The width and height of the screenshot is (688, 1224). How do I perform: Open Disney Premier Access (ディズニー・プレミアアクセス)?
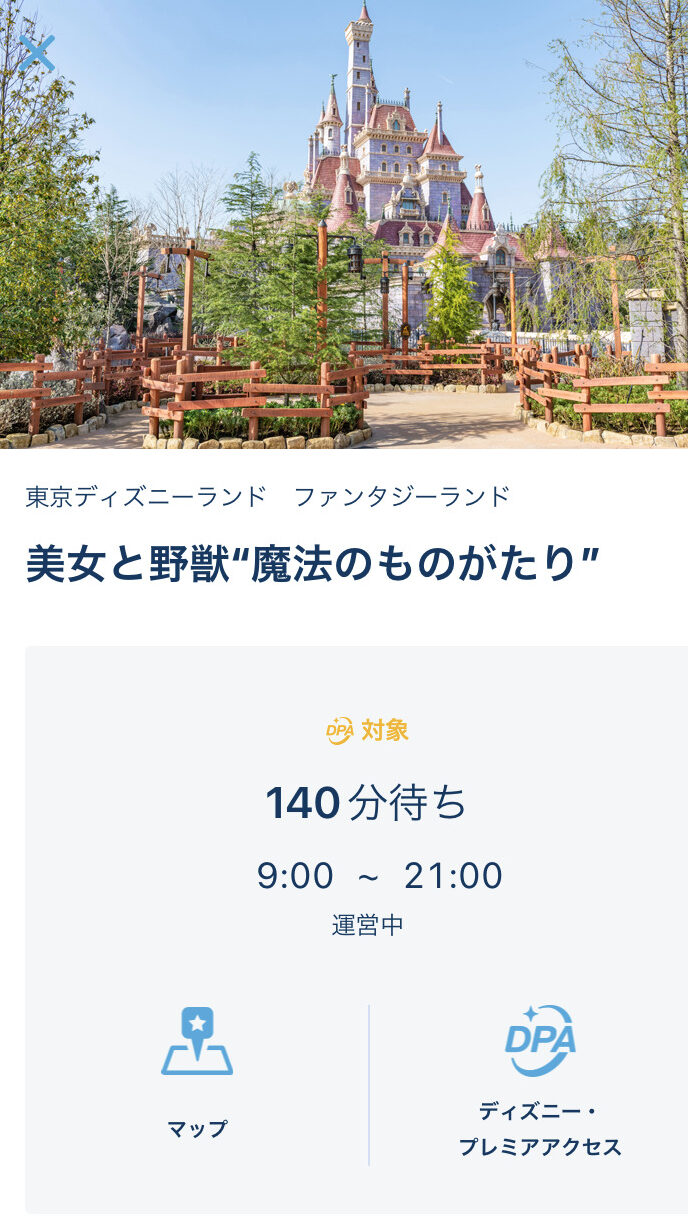pos(540,1080)
